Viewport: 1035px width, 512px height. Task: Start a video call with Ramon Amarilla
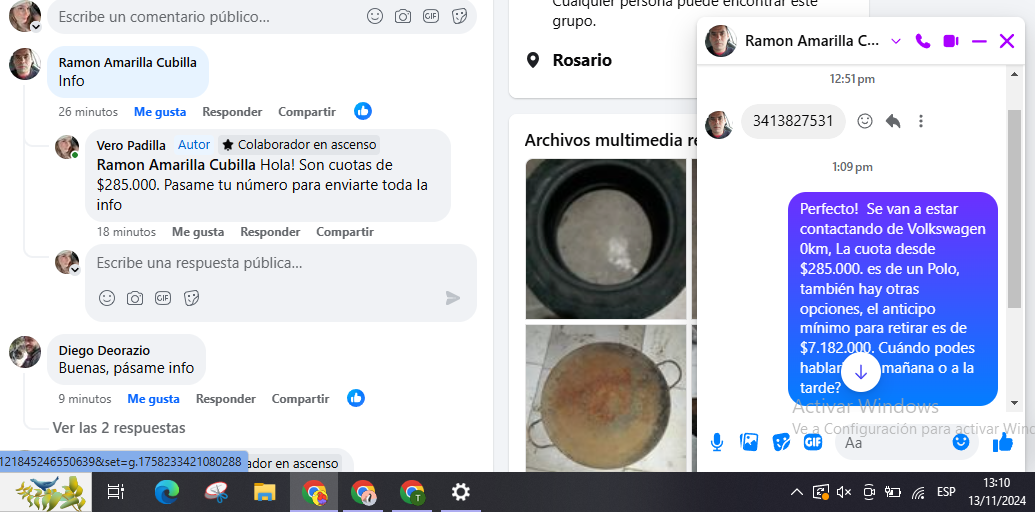951,41
